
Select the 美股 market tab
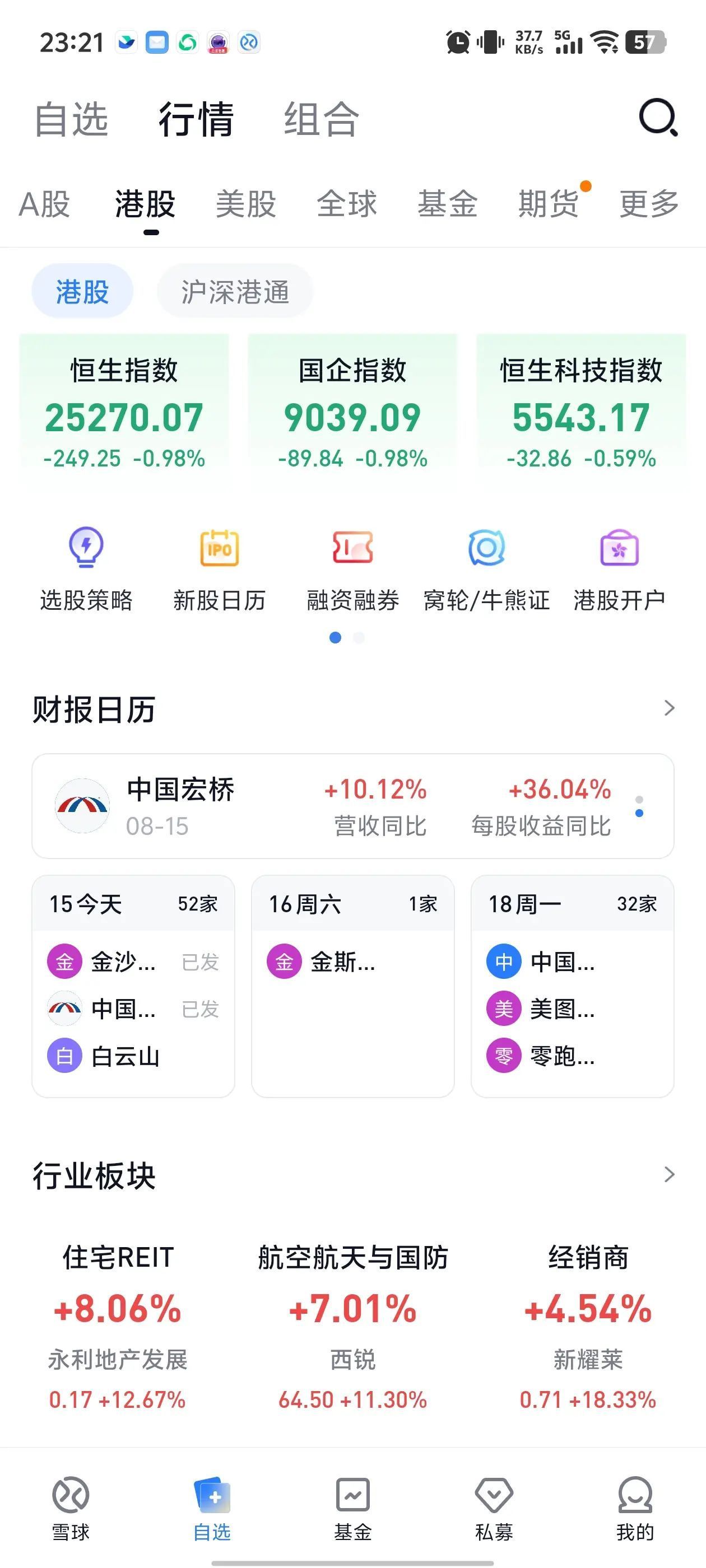click(x=246, y=204)
